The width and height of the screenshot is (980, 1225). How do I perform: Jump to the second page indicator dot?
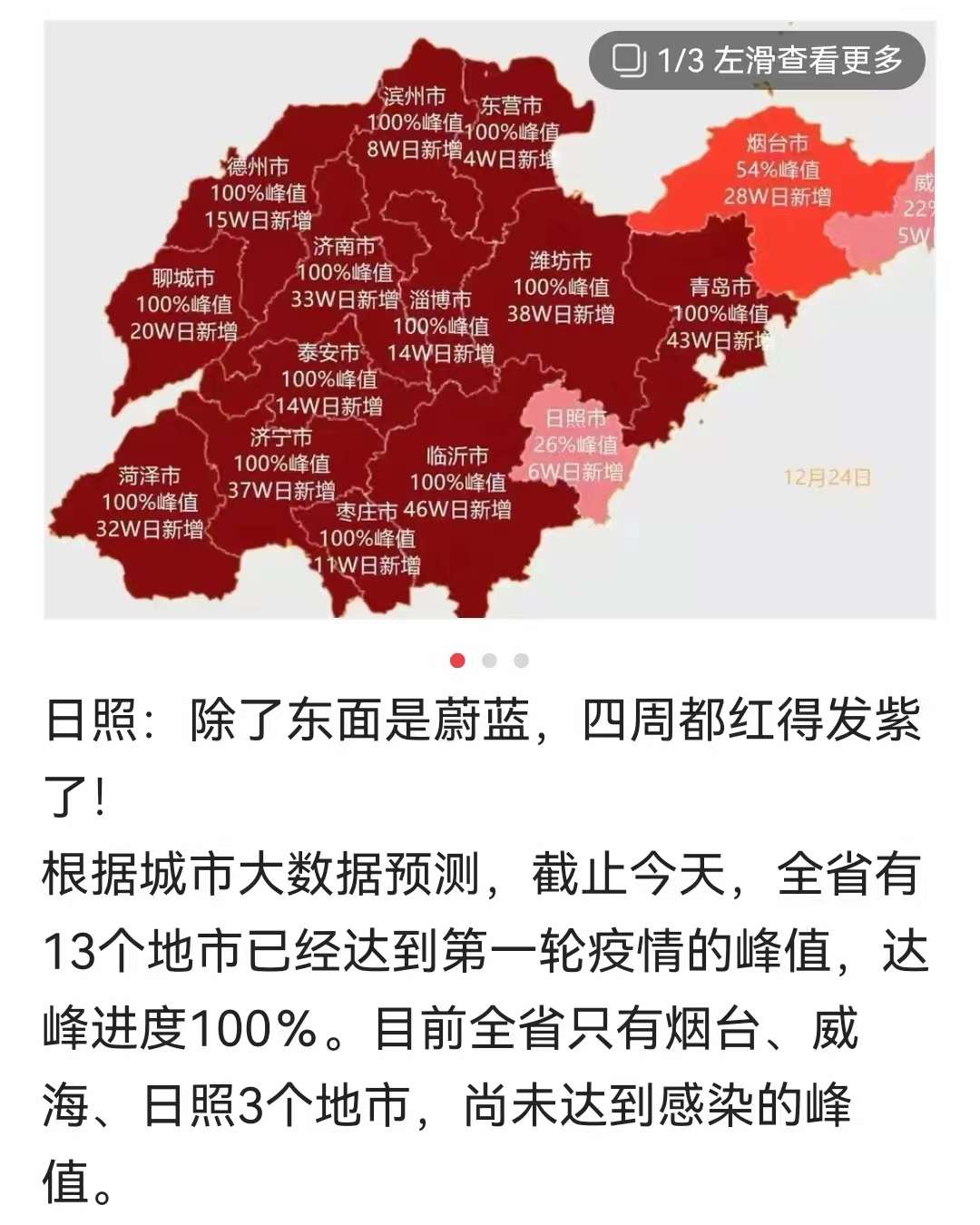point(490,661)
